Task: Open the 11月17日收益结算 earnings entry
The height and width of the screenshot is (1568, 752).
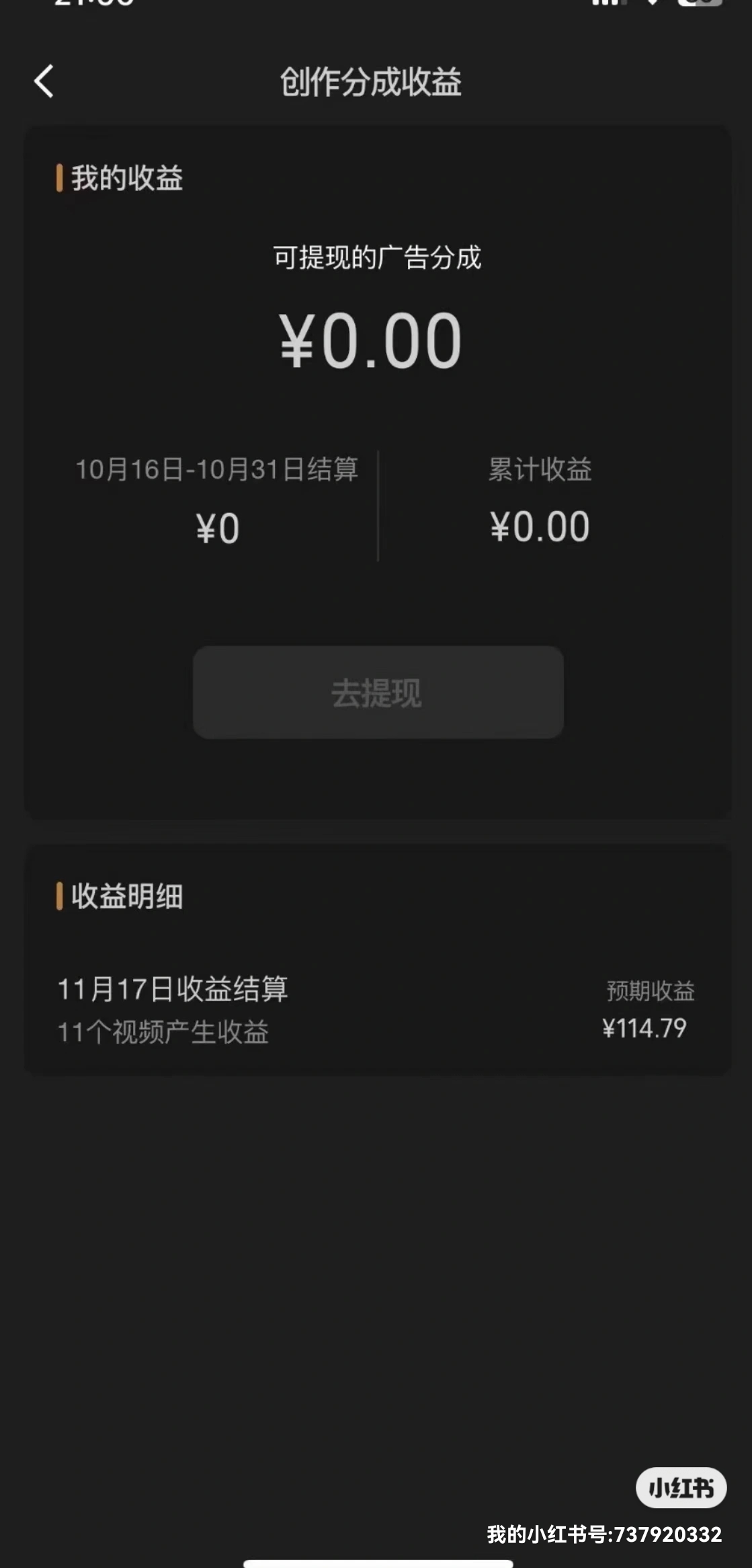Action: 377,1009
